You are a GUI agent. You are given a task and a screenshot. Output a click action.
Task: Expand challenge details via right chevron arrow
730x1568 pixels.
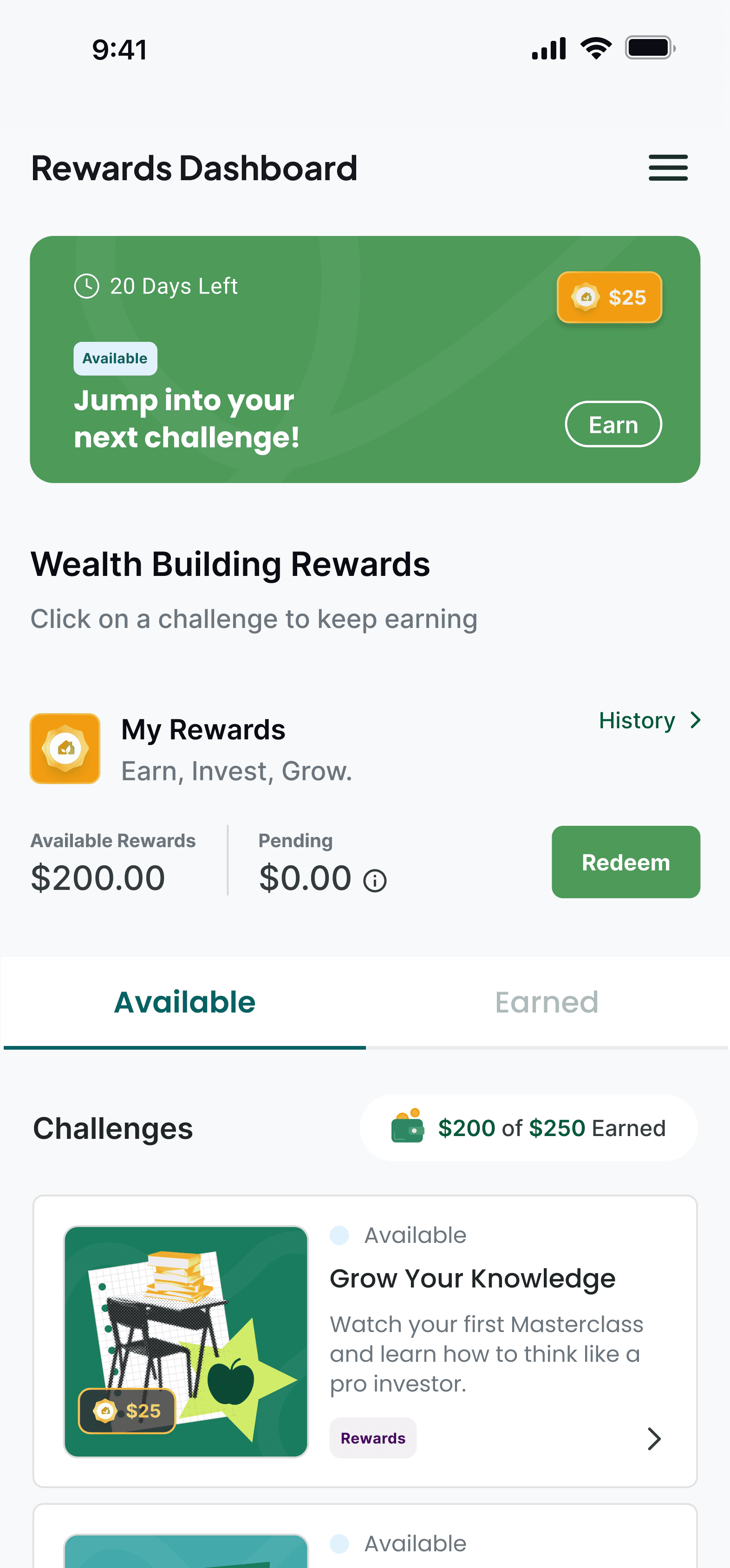click(x=654, y=1439)
